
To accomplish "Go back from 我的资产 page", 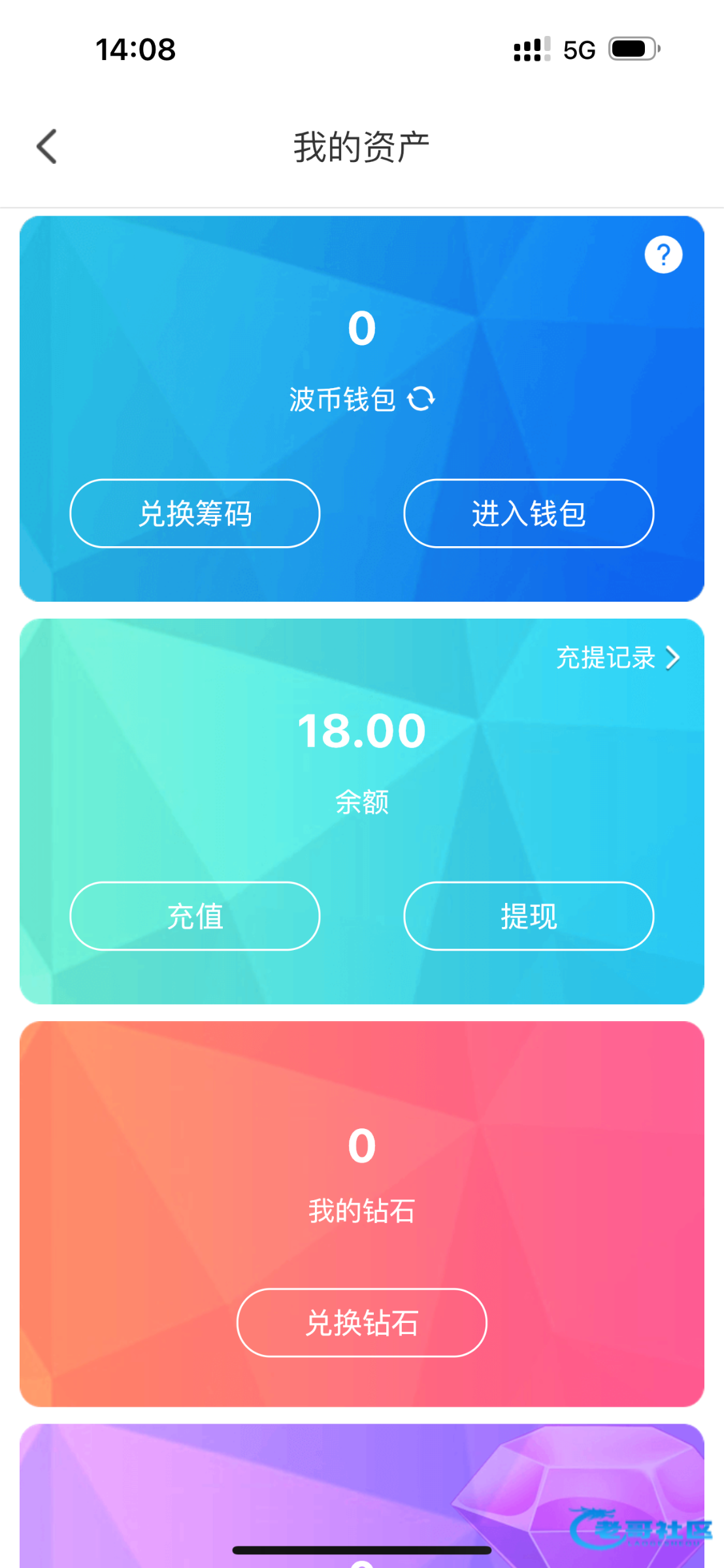I will 47,146.
